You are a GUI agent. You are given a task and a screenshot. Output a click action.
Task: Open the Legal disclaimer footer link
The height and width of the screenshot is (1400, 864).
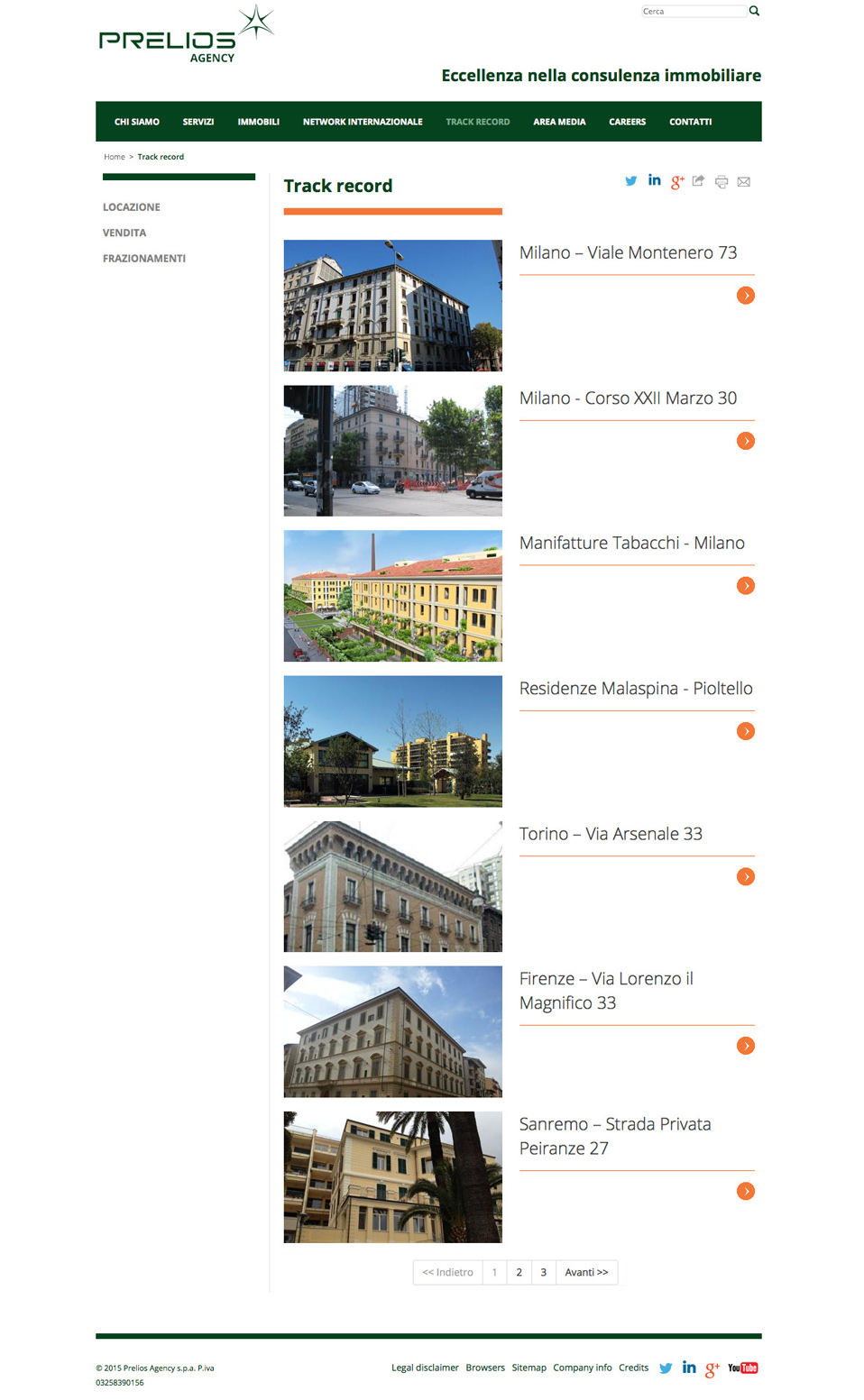[425, 1368]
